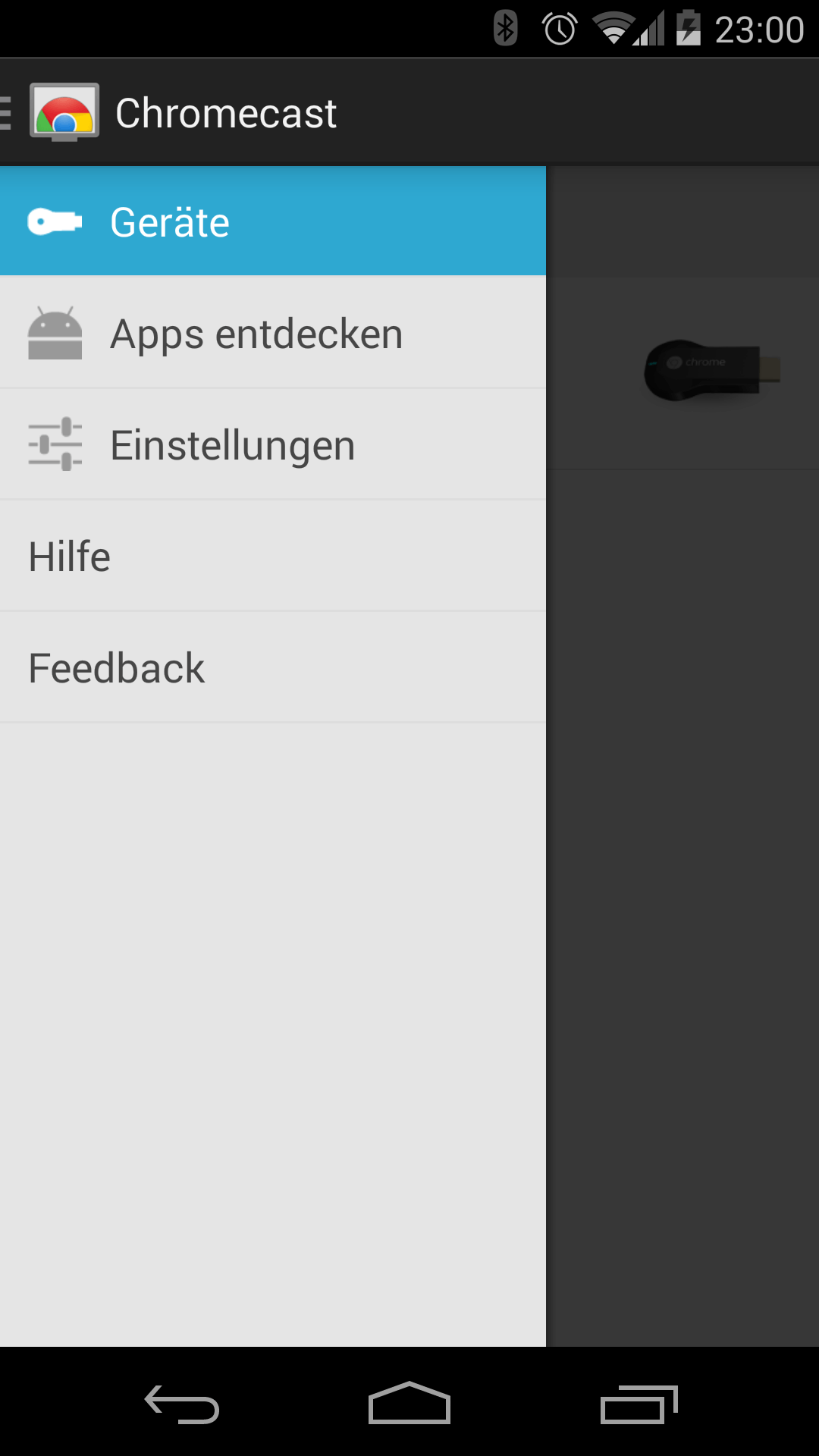Open Einstellungen
Image resolution: width=819 pixels, height=1456 pixels.
click(x=273, y=445)
